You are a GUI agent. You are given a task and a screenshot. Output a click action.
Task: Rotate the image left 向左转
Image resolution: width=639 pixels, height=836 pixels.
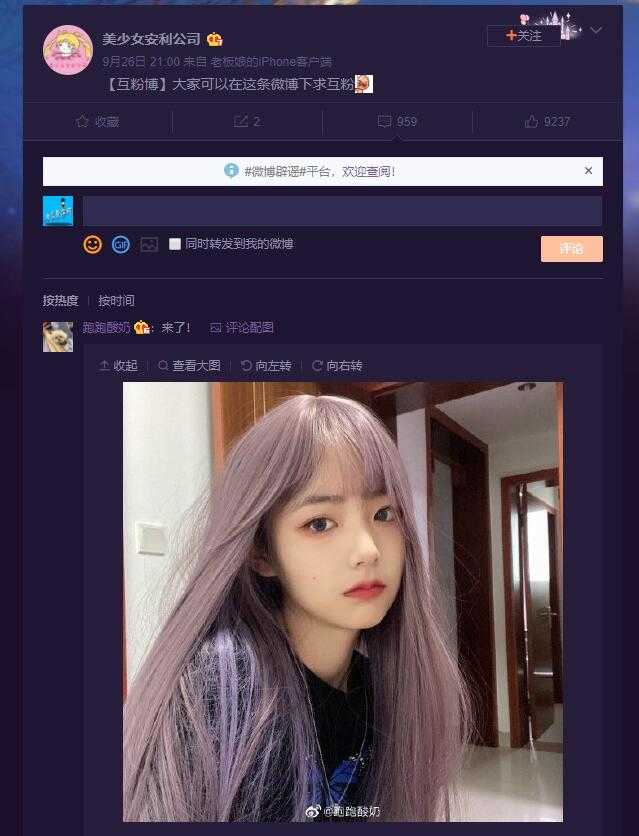coord(266,366)
